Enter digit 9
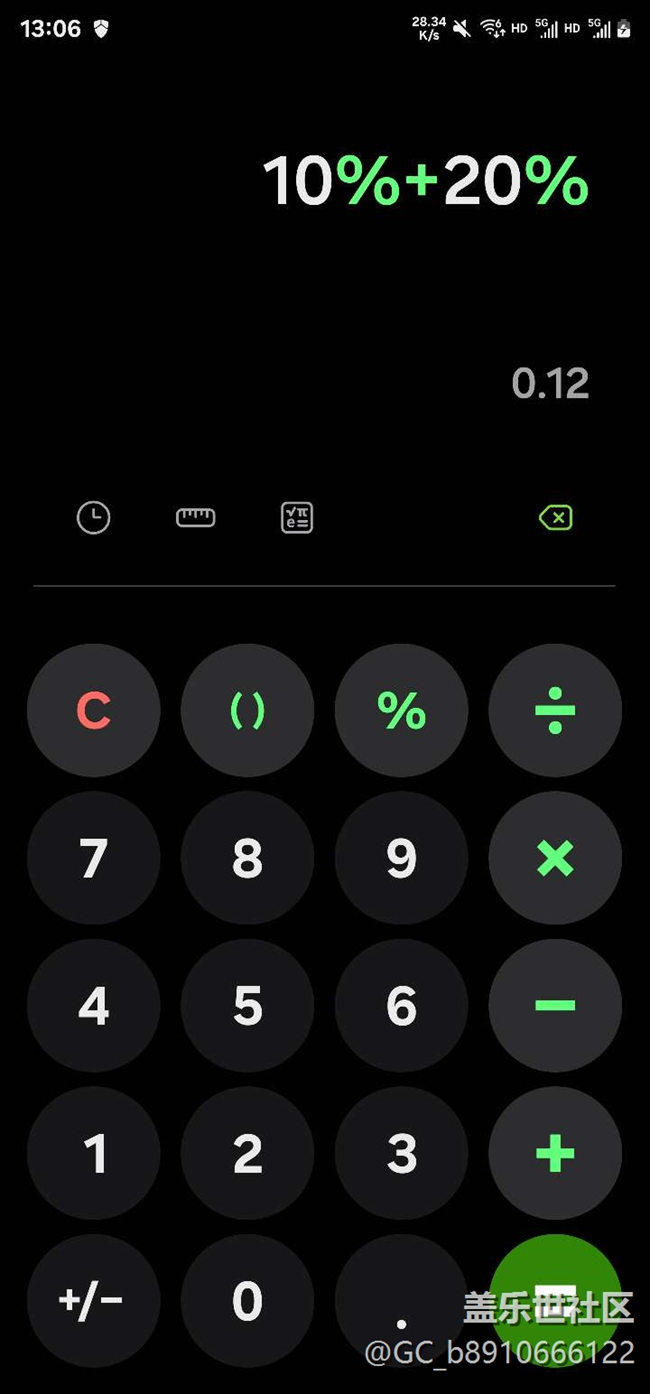 [402, 858]
